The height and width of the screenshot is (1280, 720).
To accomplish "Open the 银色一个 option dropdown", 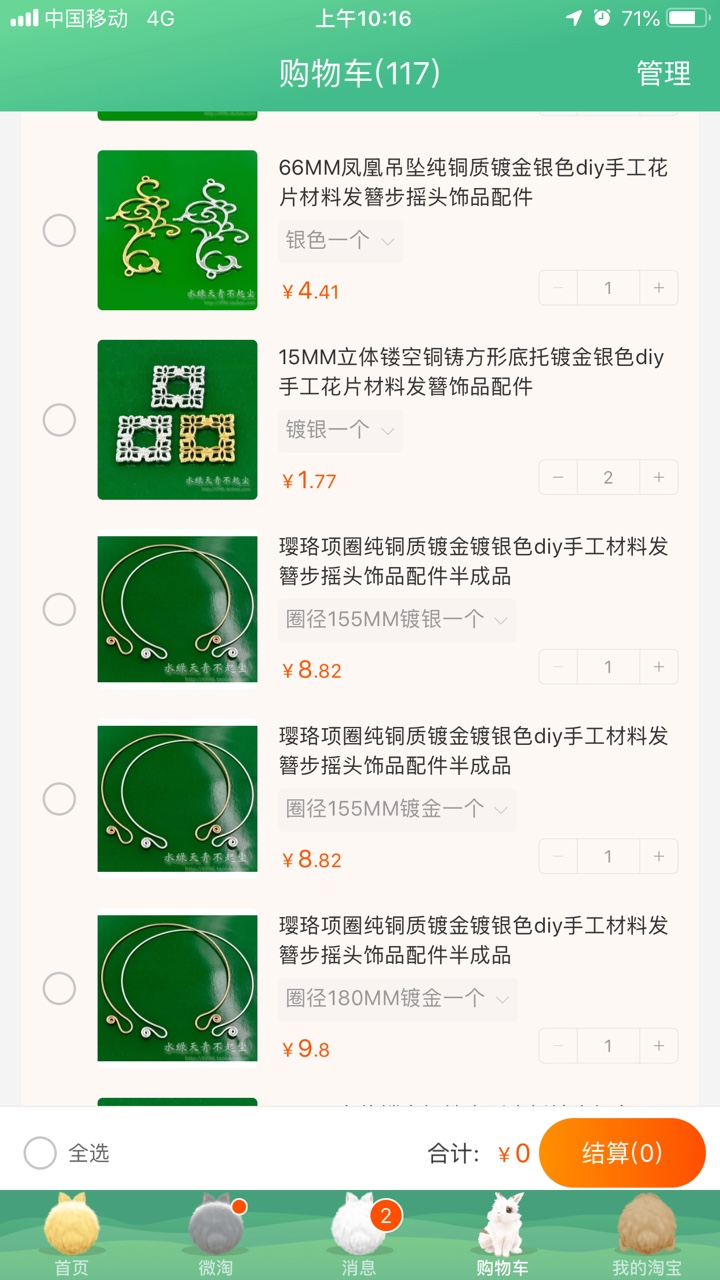I will [340, 241].
